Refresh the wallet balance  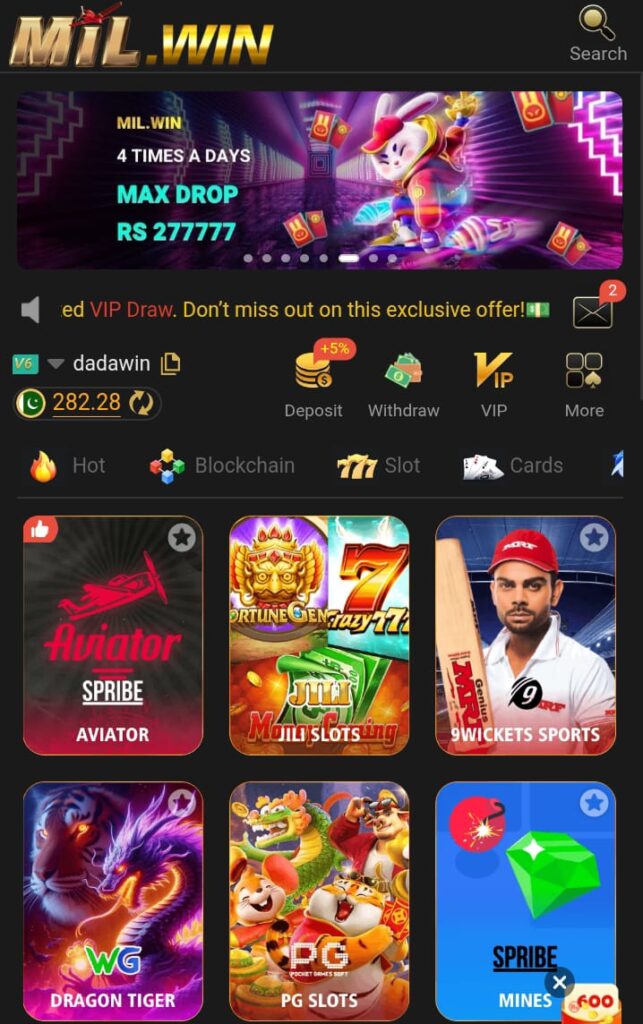[141, 403]
